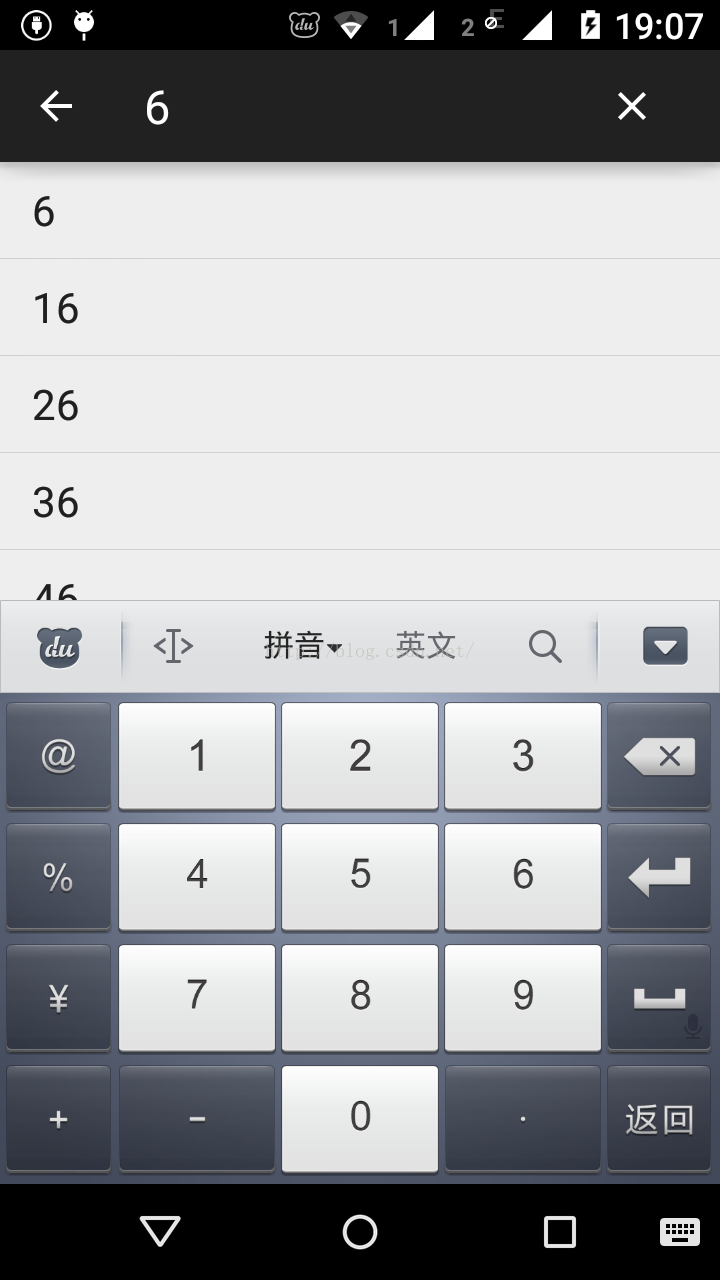Screen dimensions: 720x1280
Task: Select the result 16
Action: [360, 308]
